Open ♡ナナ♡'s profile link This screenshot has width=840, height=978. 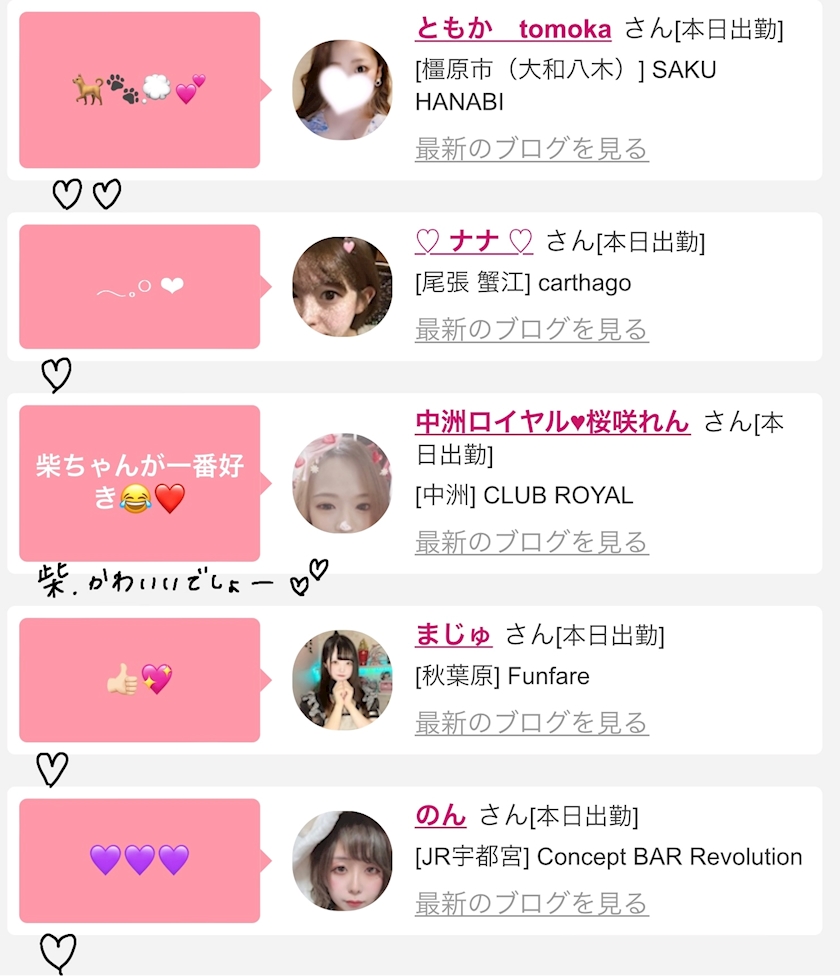473,242
